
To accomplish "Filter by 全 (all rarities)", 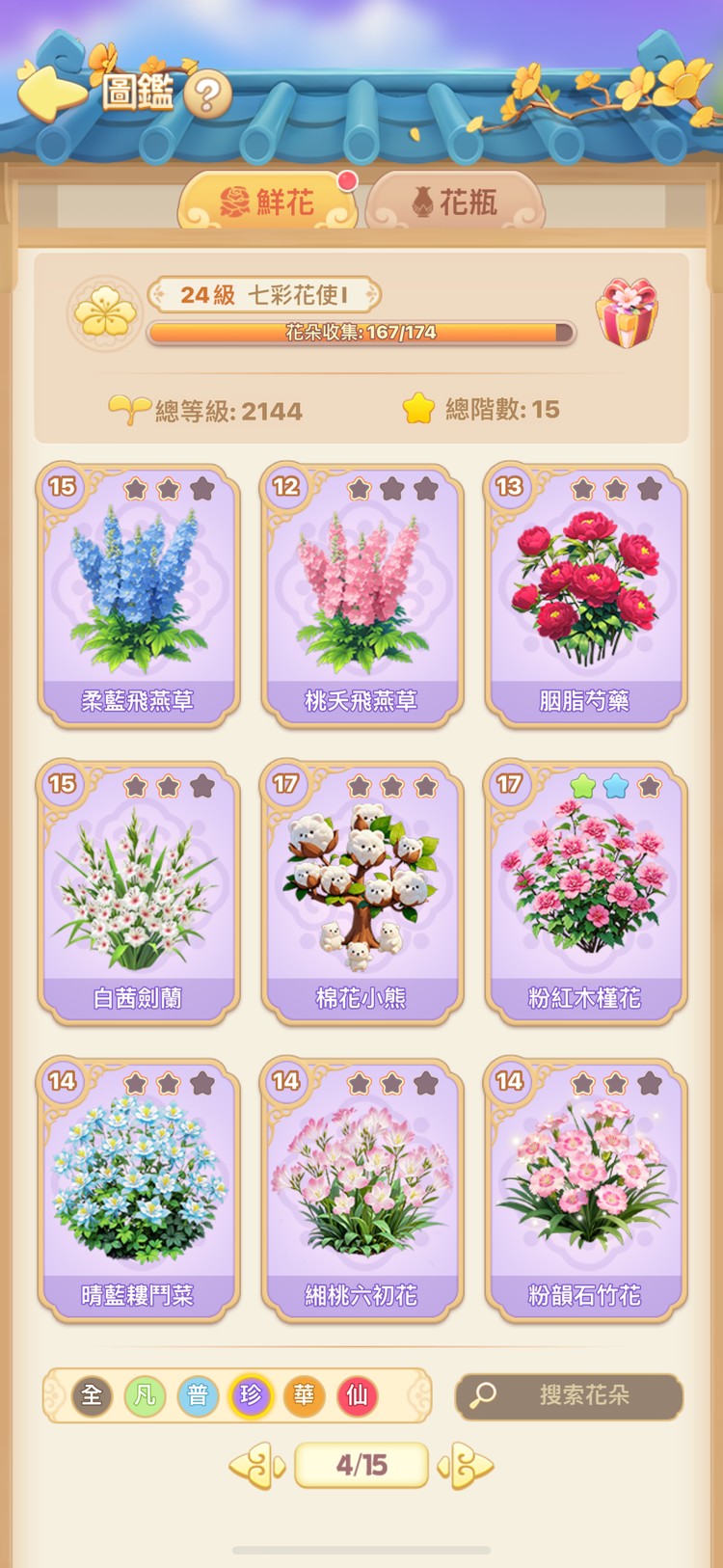I will click(x=92, y=1395).
